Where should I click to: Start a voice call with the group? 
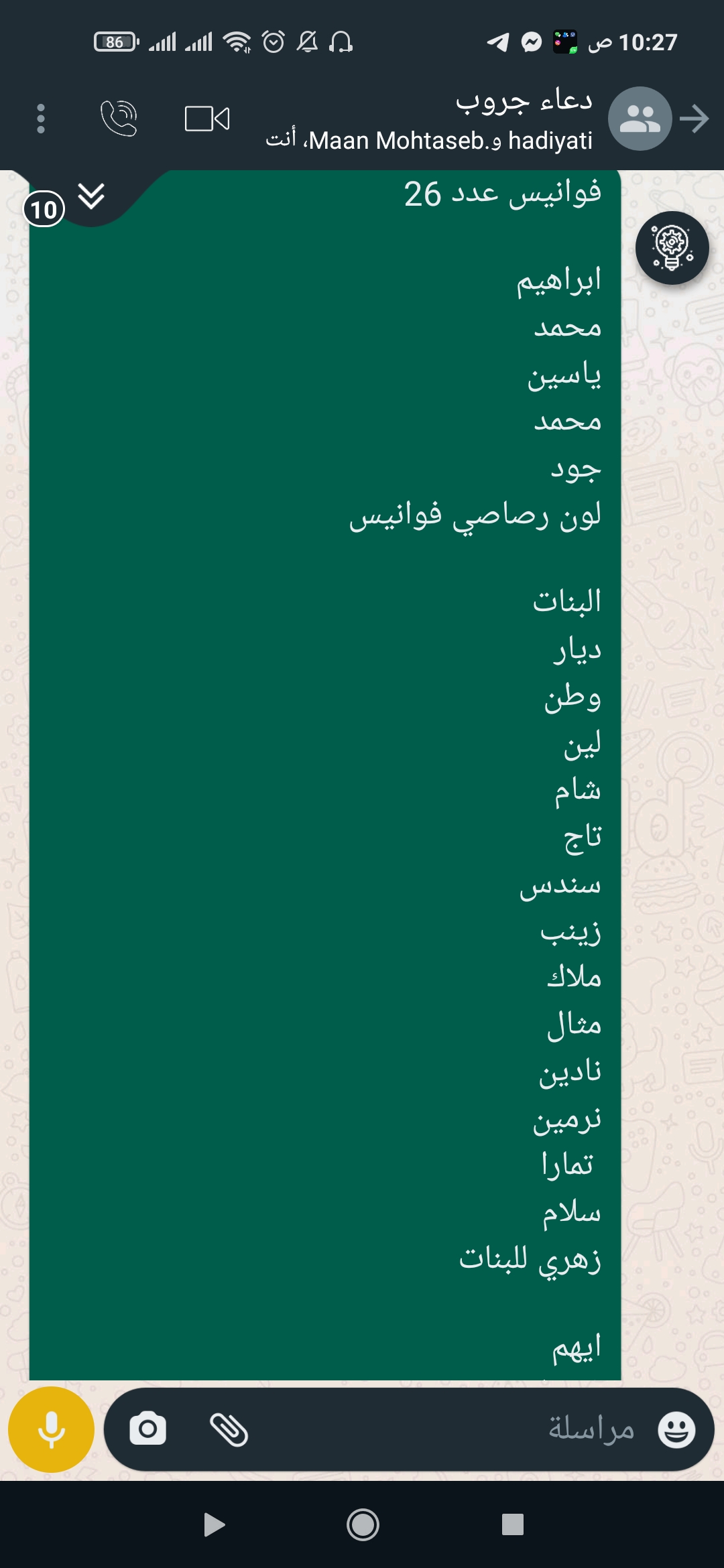pyautogui.click(x=119, y=119)
